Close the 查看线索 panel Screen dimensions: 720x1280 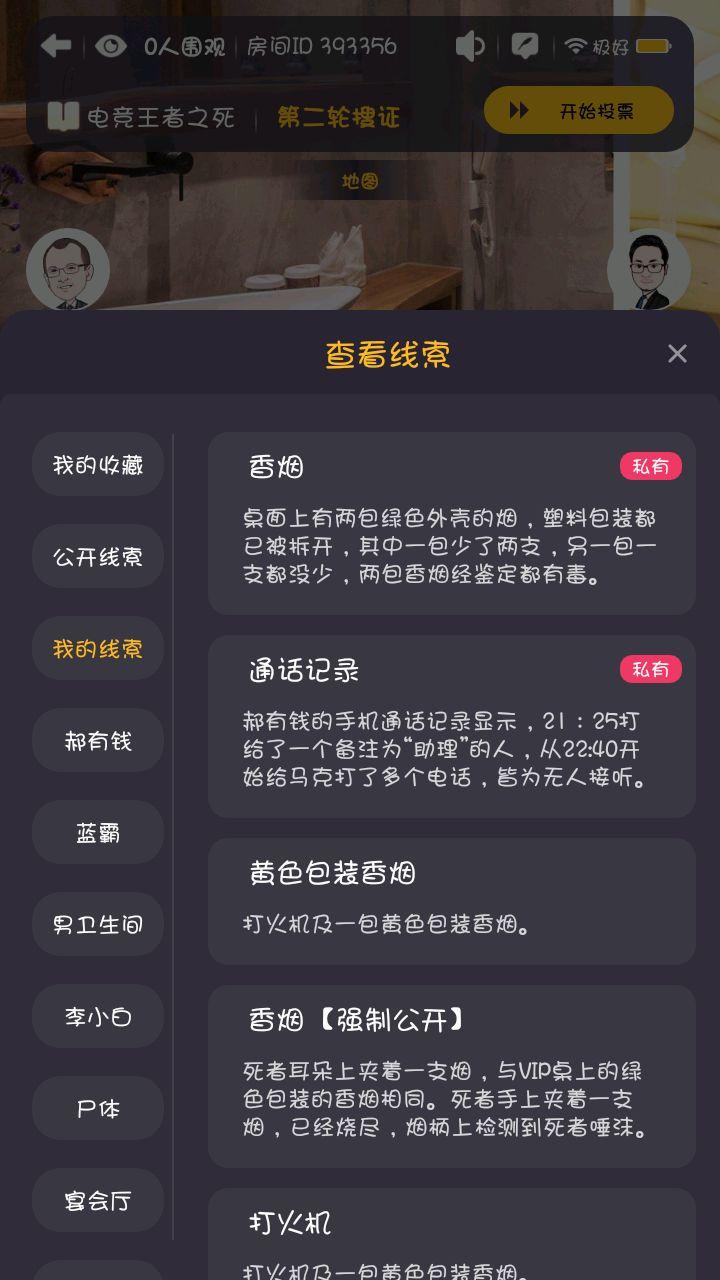click(x=677, y=354)
